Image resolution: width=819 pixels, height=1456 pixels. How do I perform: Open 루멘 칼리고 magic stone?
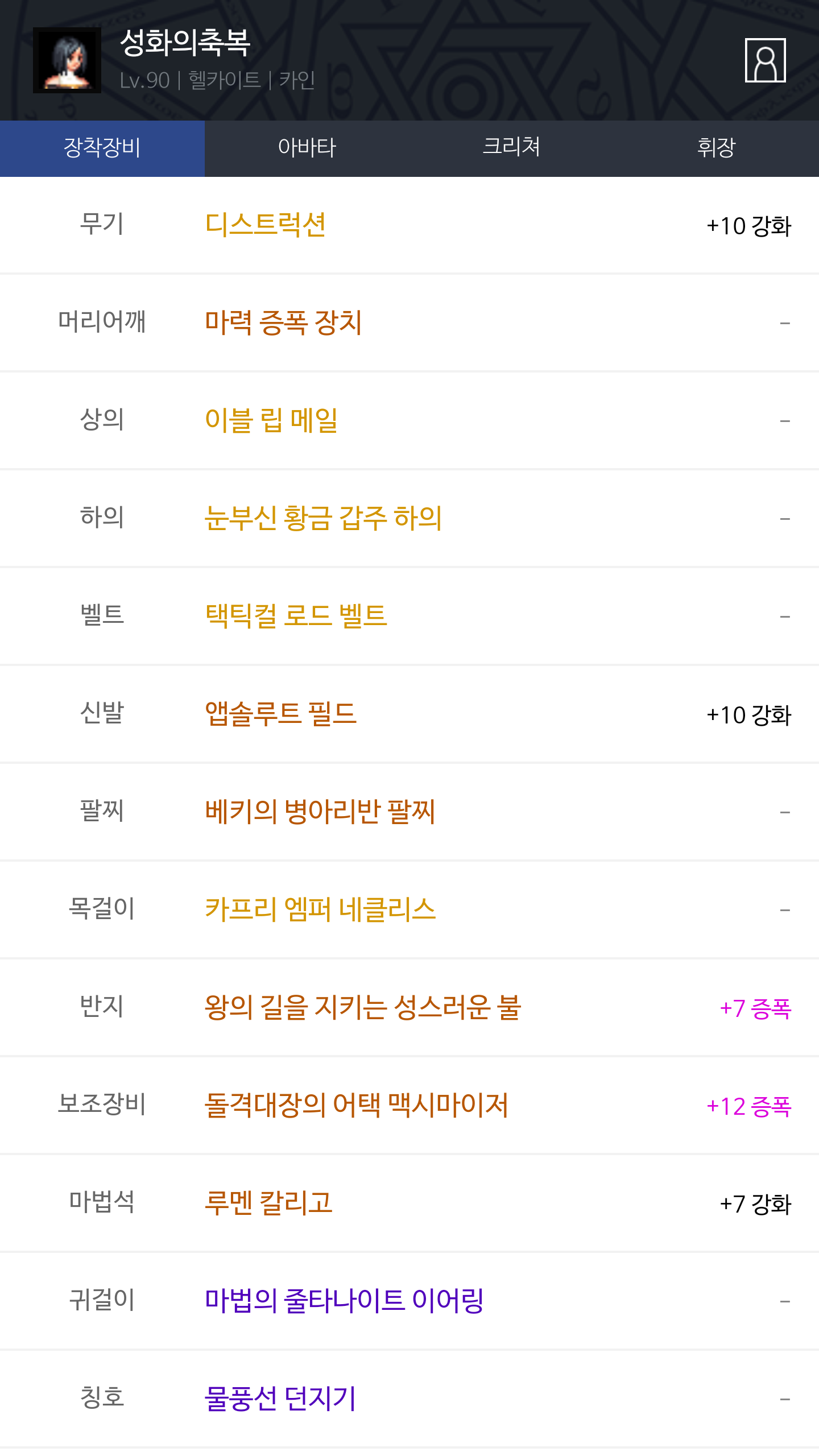pos(268,1203)
